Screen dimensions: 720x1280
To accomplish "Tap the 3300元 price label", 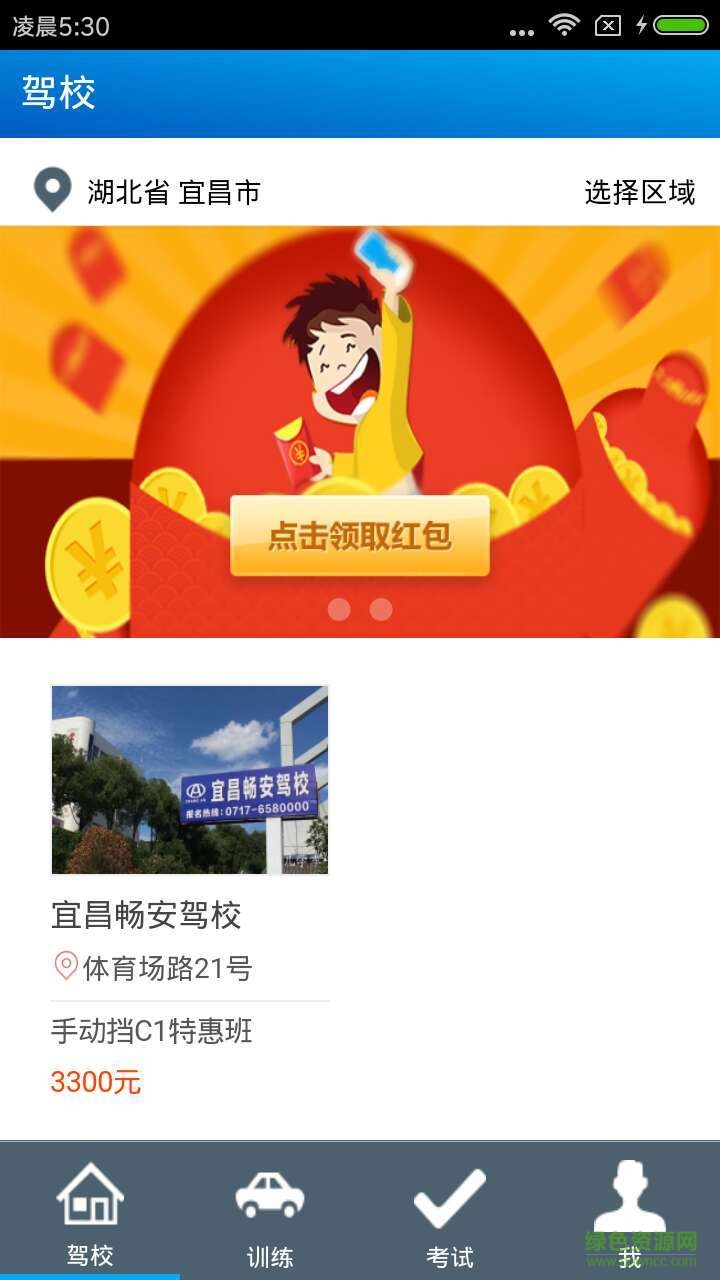I will (96, 1083).
